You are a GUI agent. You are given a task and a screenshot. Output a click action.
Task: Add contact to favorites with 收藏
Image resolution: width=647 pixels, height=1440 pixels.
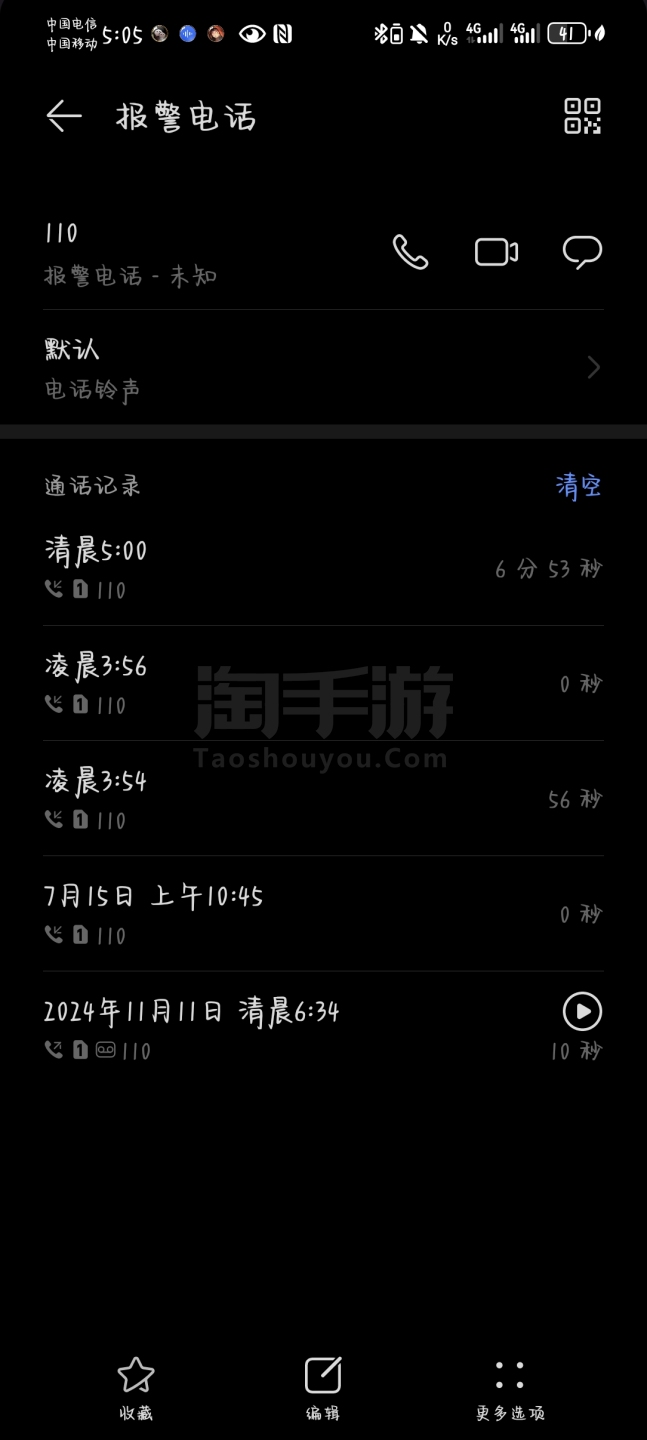(136, 1388)
